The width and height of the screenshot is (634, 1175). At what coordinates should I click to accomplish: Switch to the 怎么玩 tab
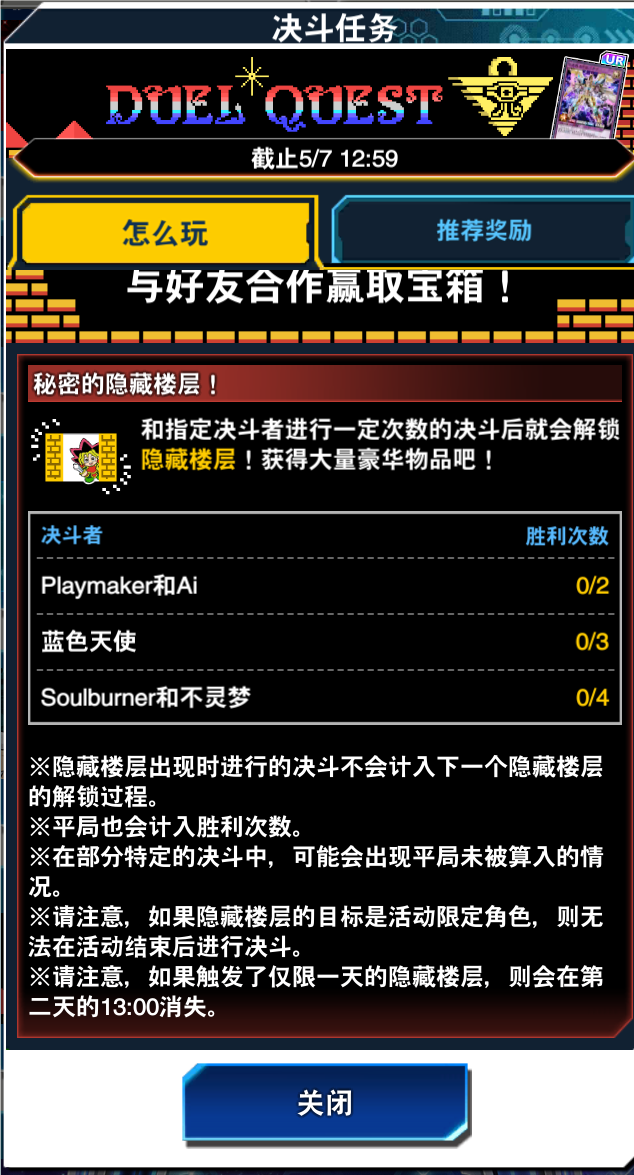tap(165, 232)
